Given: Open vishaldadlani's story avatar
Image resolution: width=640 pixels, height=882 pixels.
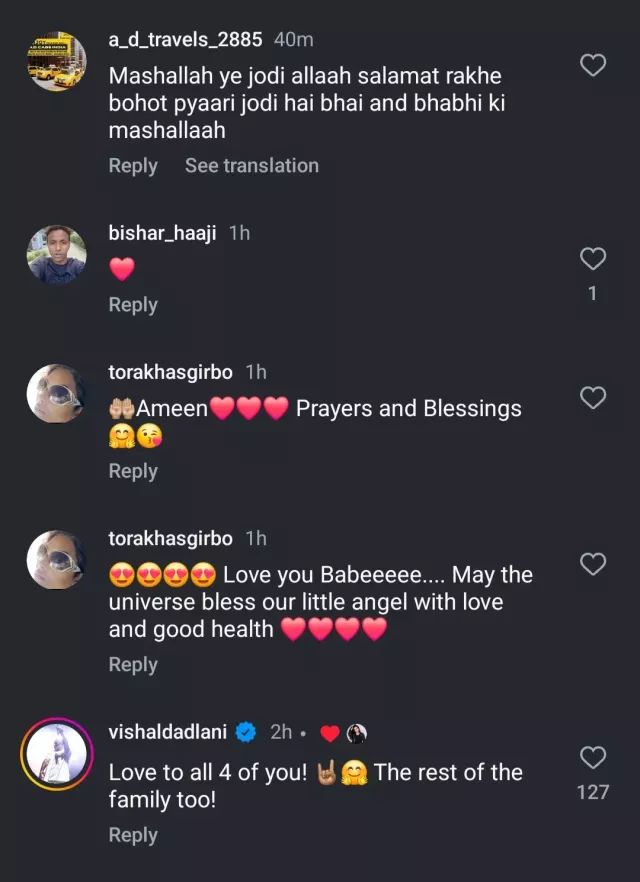Looking at the screenshot, I should click(56, 754).
